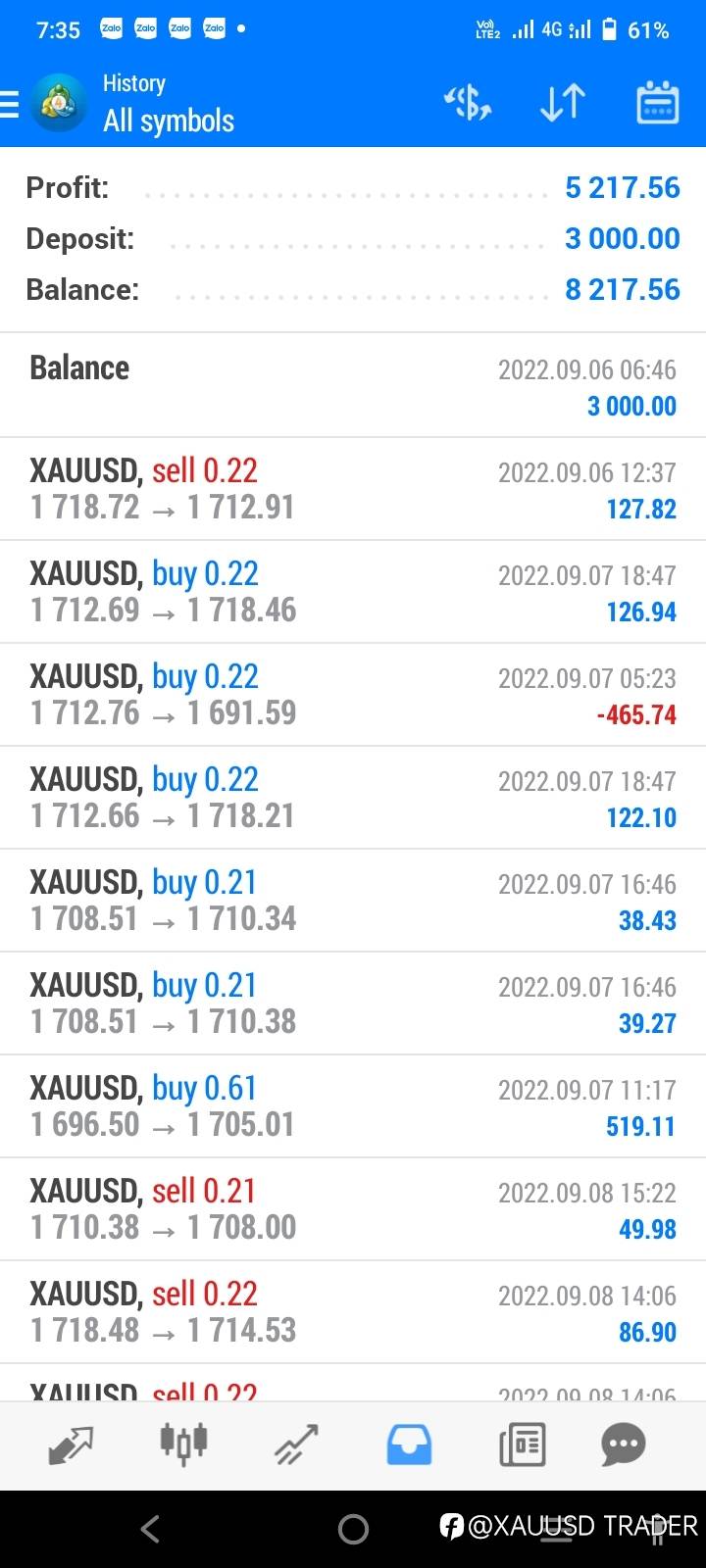Go to the Trade tab
Image resolution: width=706 pixels, height=1568 pixels.
click(296, 1444)
